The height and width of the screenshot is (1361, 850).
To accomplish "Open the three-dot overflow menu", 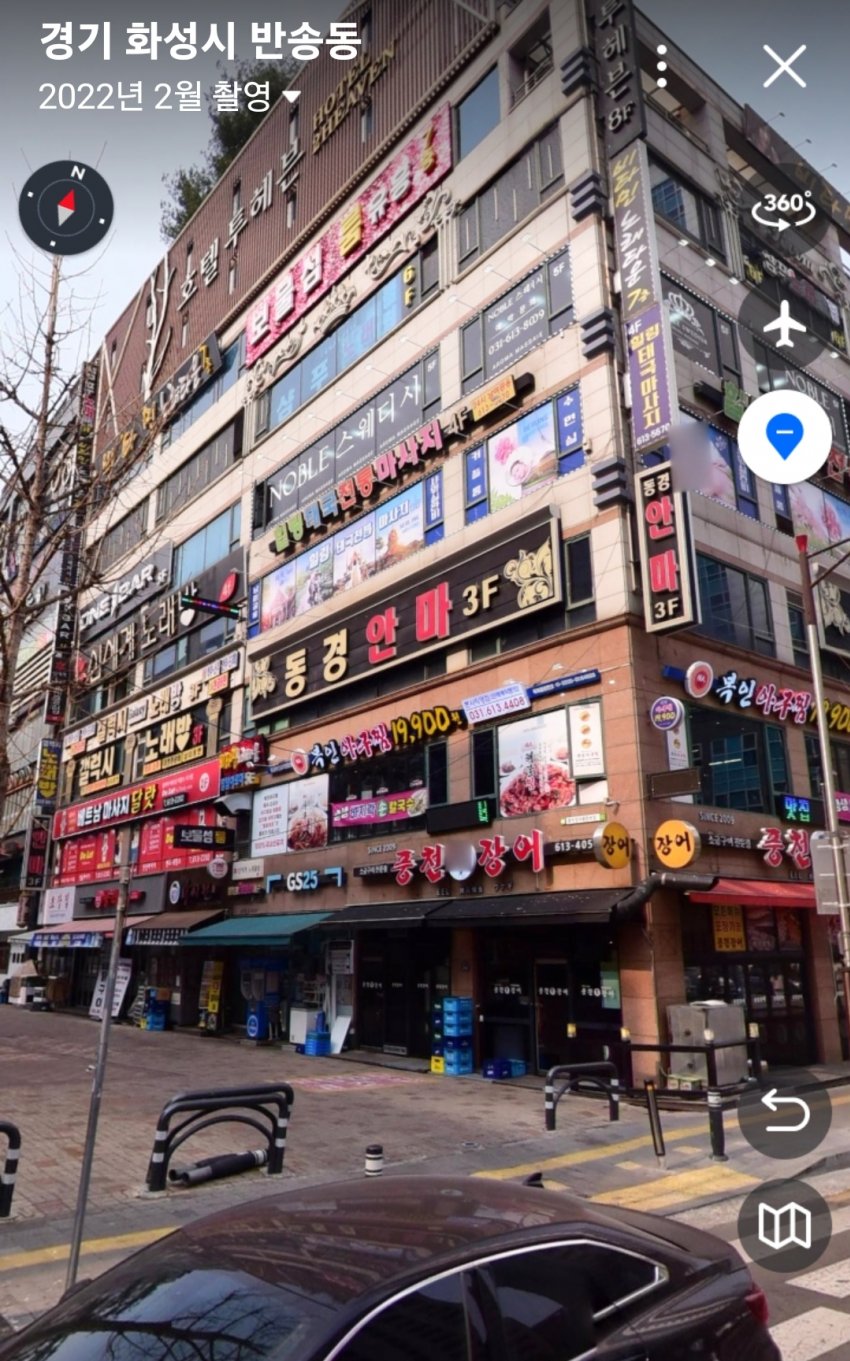I will pos(661,66).
